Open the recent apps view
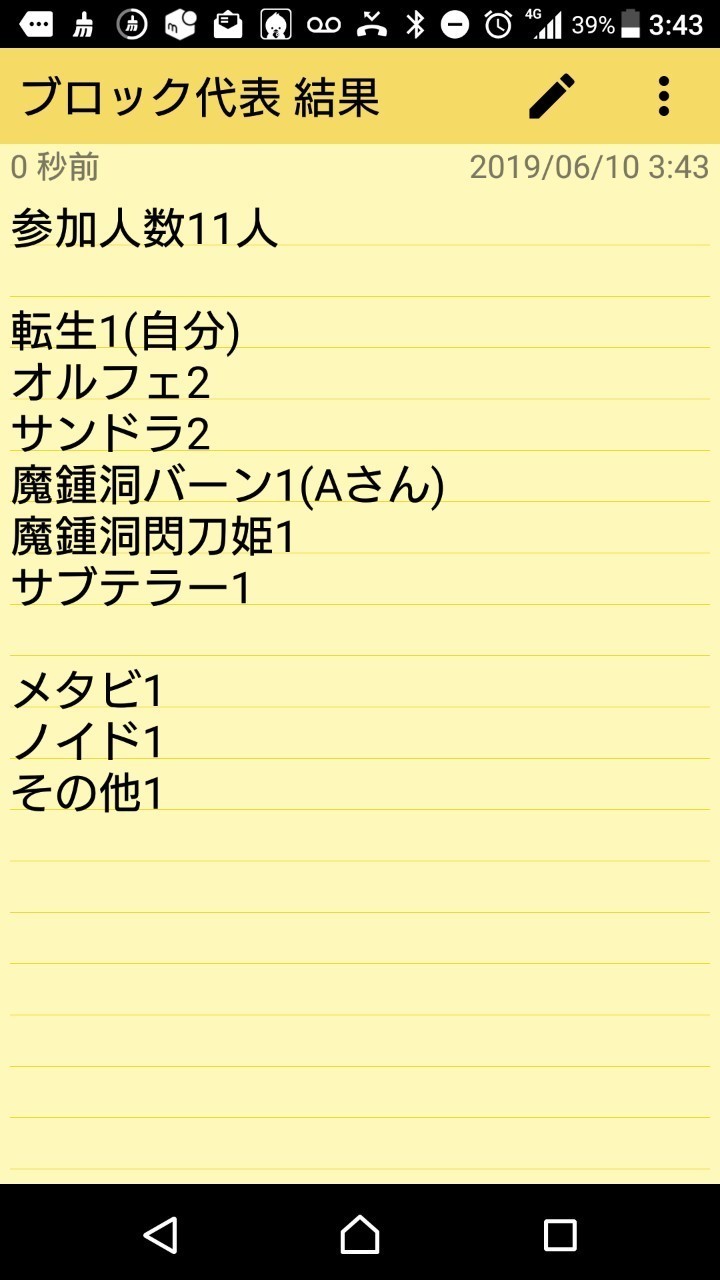Screen dimensions: 720x1280 [560, 1234]
